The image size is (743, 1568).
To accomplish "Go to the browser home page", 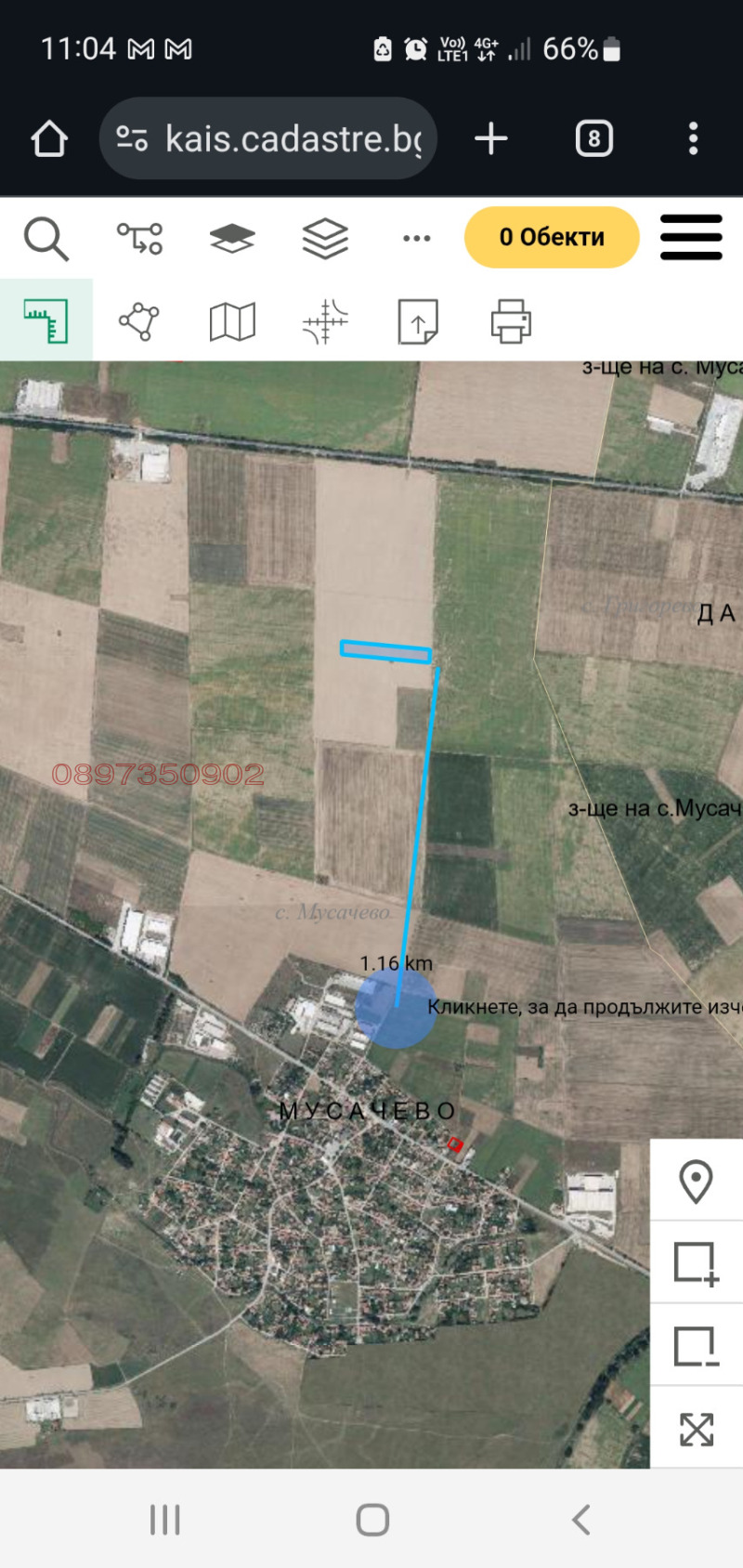I will tap(49, 139).
